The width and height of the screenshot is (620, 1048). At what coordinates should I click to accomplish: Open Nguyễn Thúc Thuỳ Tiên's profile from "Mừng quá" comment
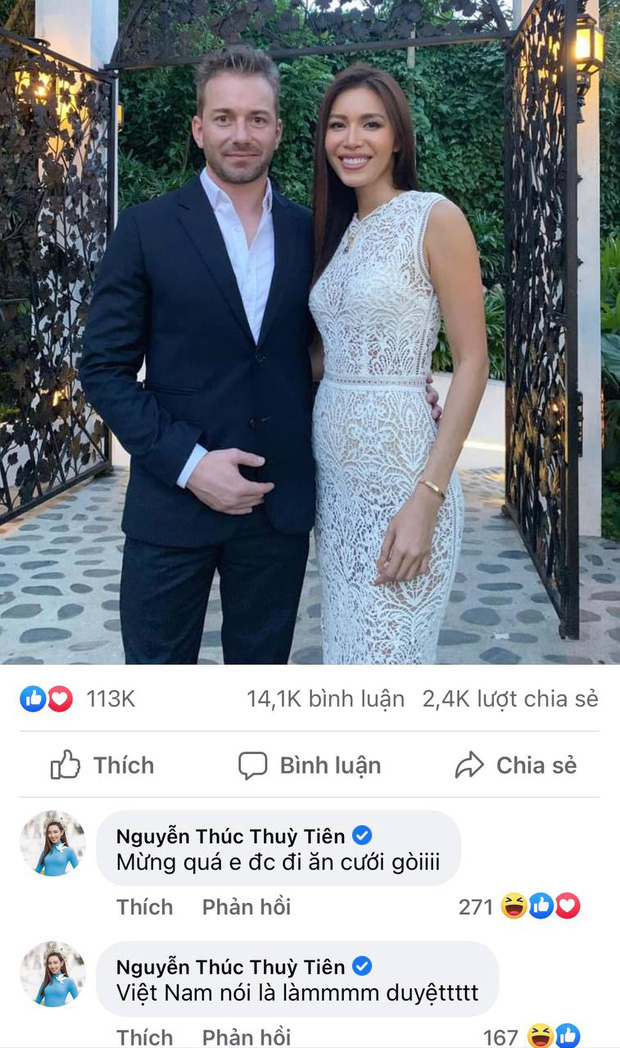(x=231, y=836)
